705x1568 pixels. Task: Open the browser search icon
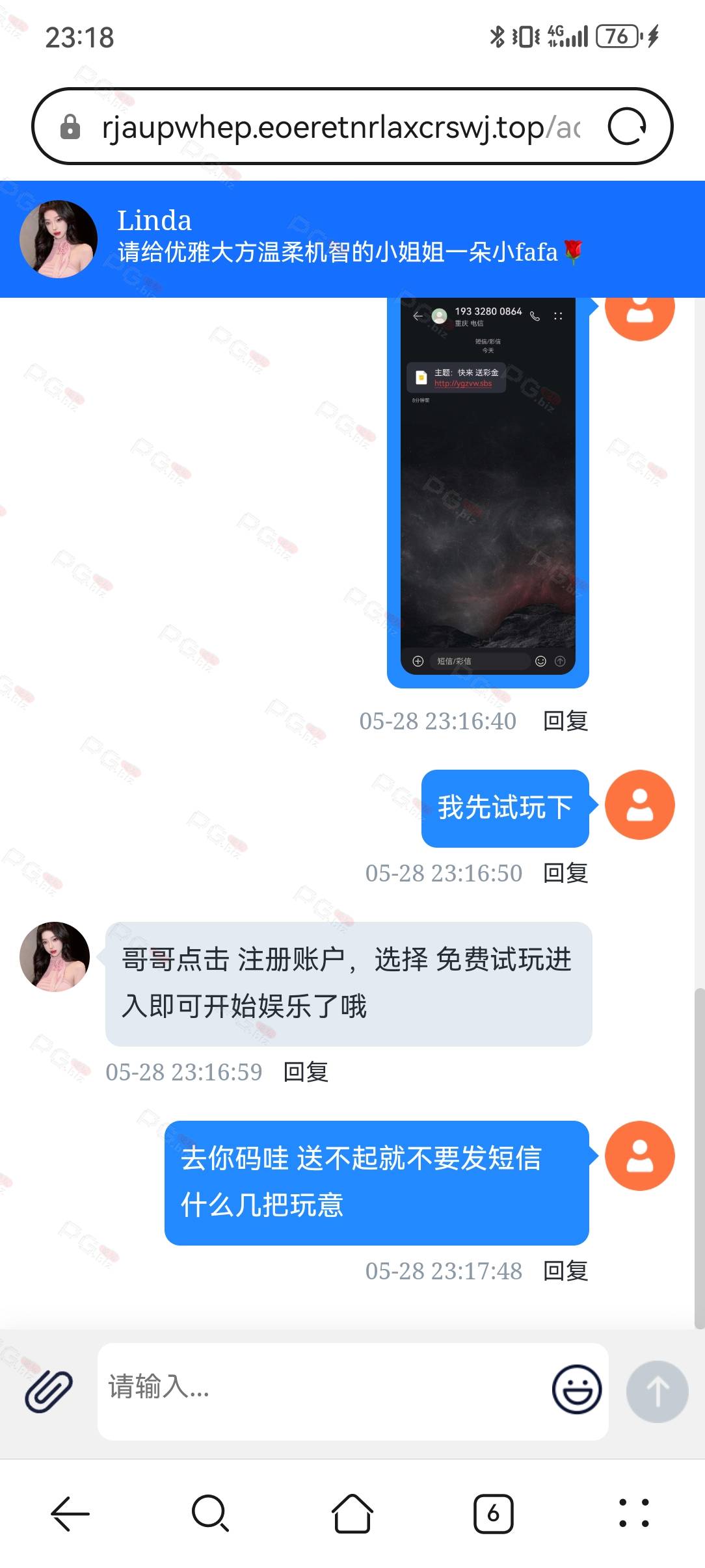(211, 1514)
